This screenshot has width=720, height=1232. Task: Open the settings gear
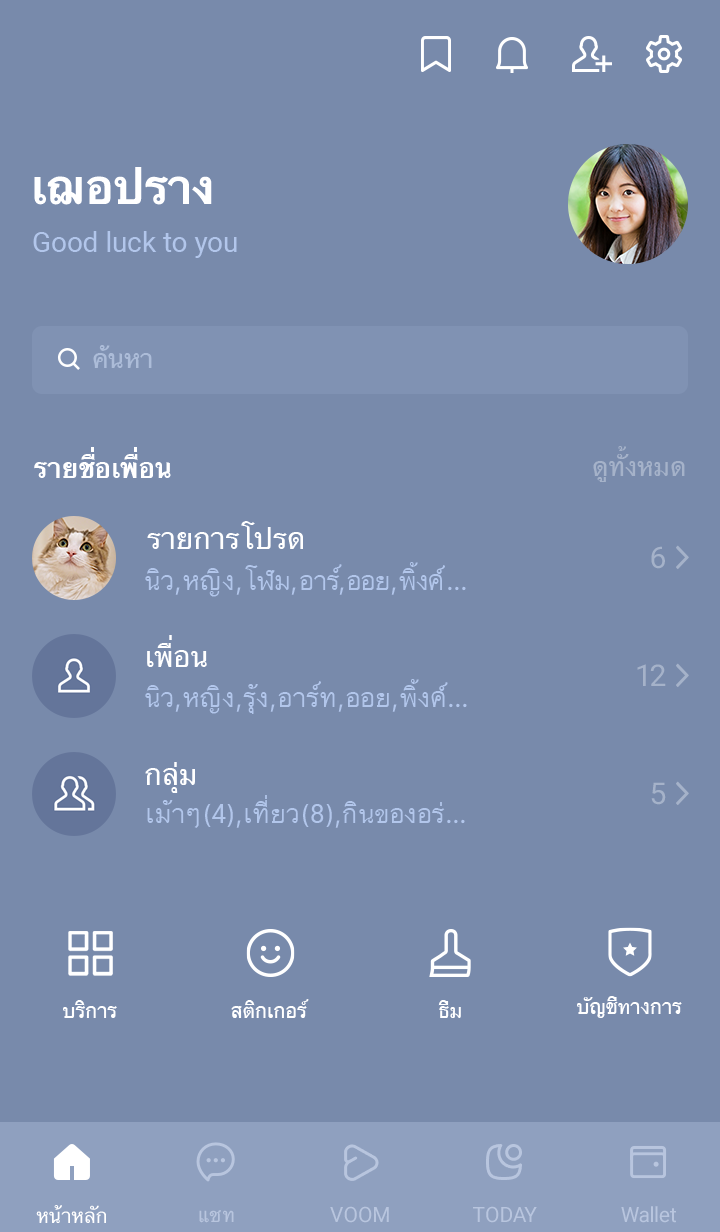coord(664,54)
